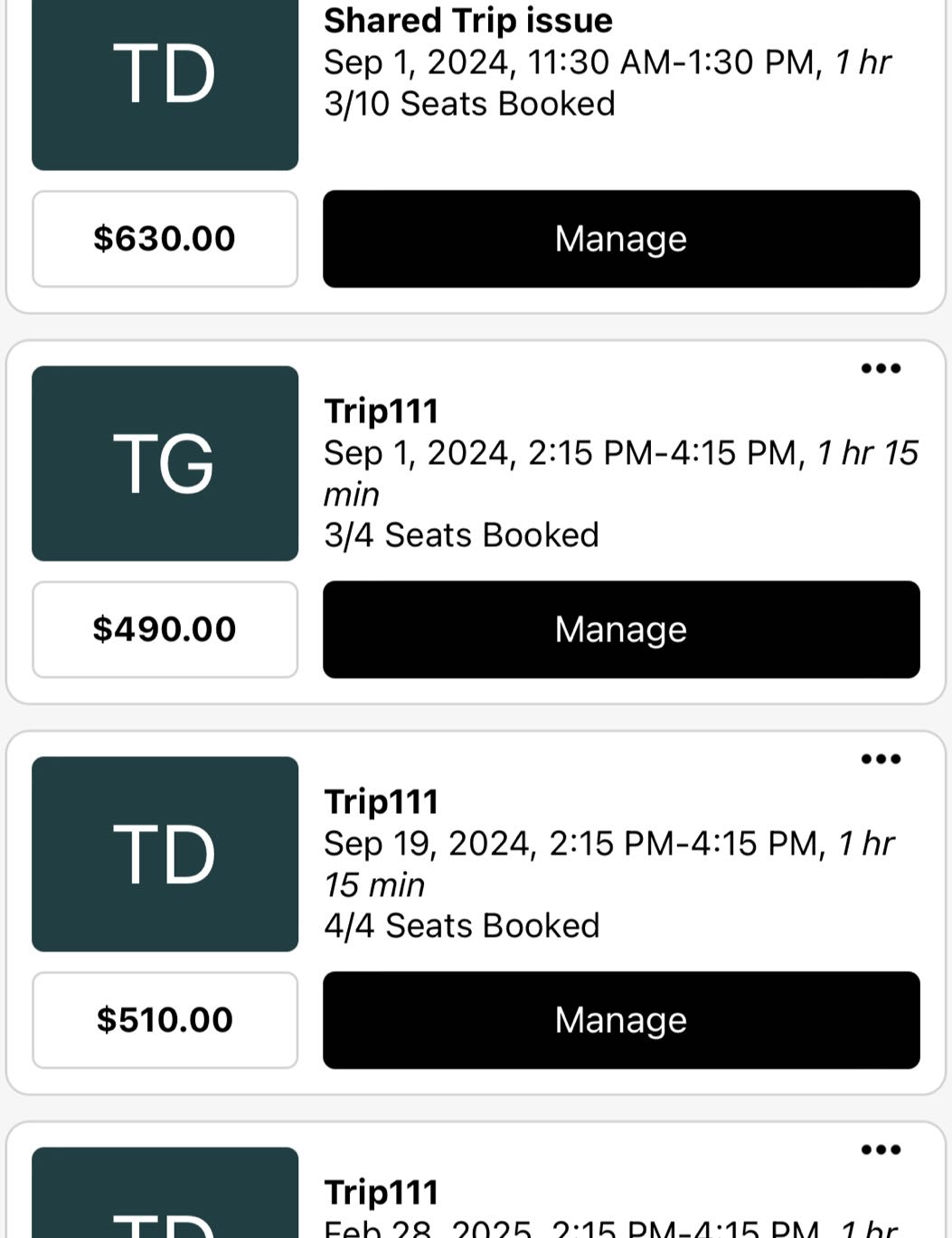The width and height of the screenshot is (952, 1238).
Task: Open the Sep 19 Trip111 TD card
Action: (165, 854)
